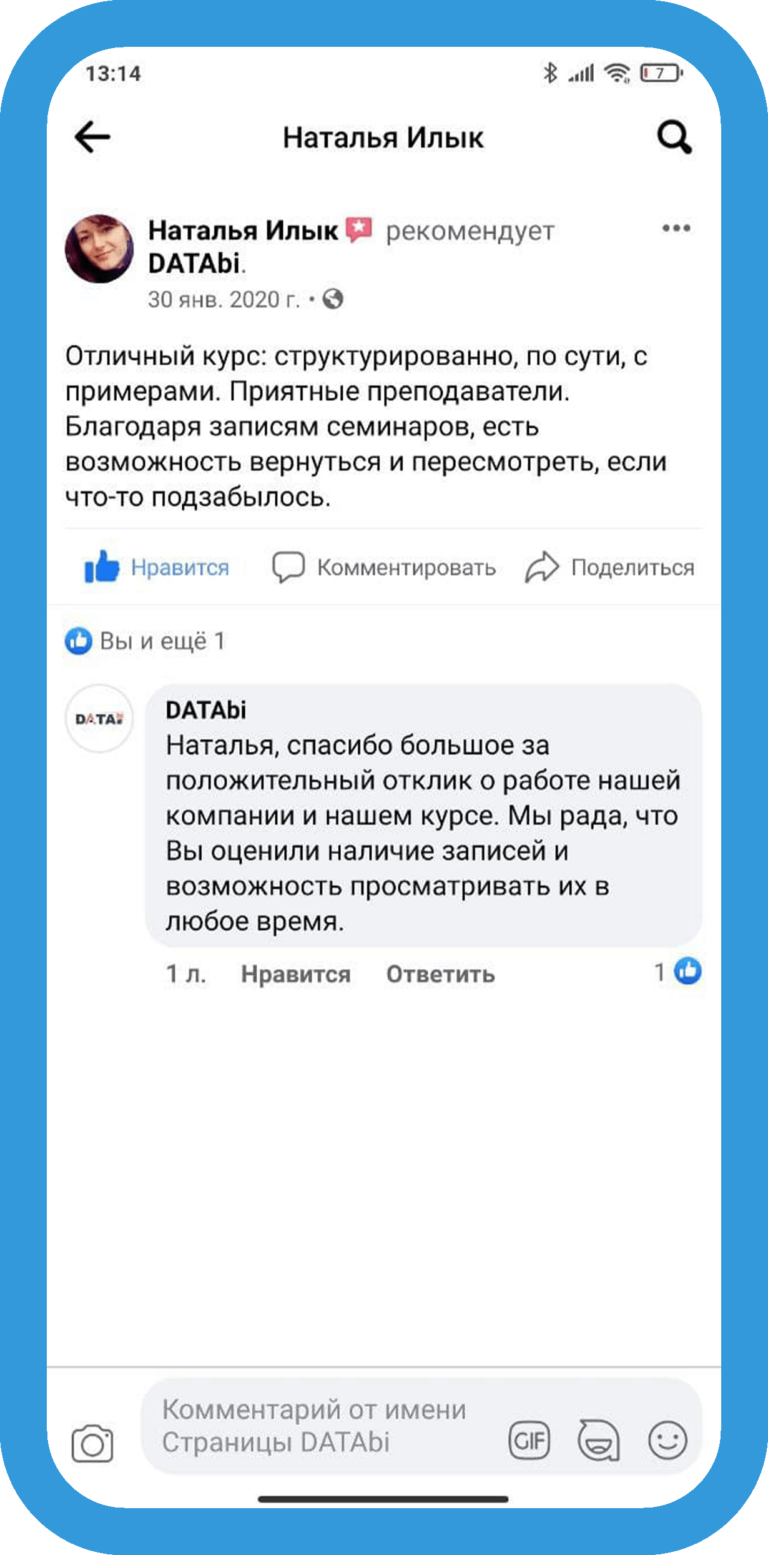Like the DATAbi comment with Нравится
Screen dimensions: 768x1555
296,974
